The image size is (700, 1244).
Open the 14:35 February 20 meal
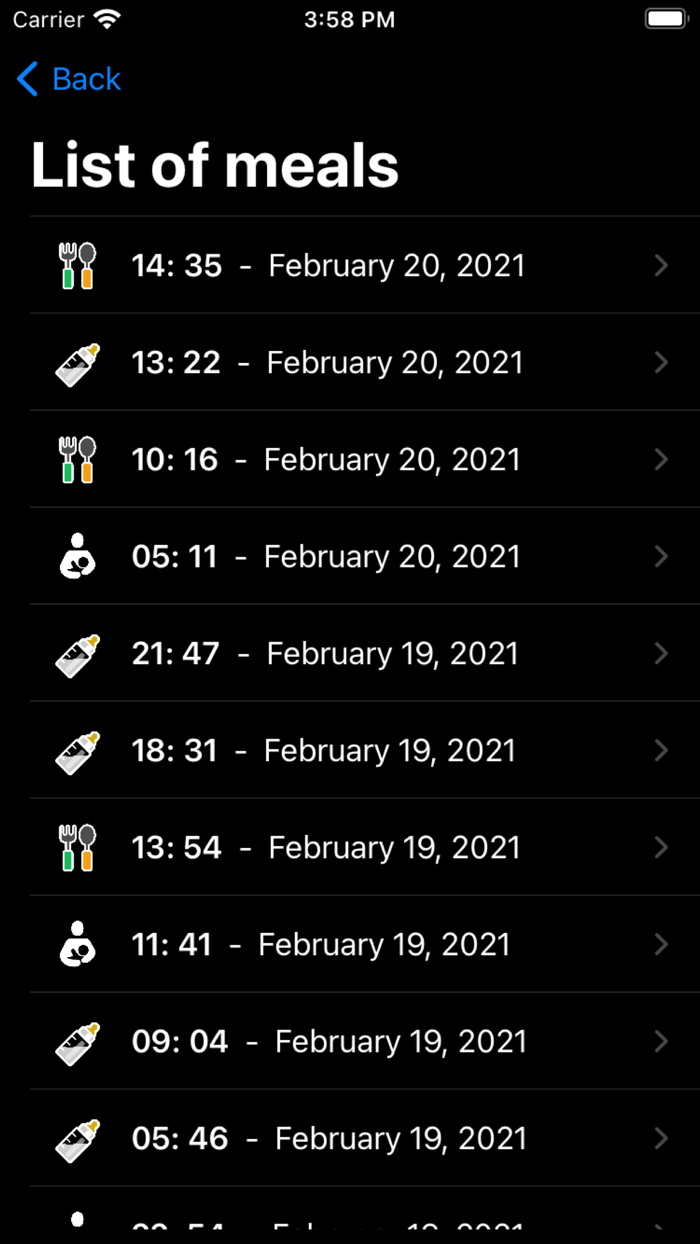[350, 266]
